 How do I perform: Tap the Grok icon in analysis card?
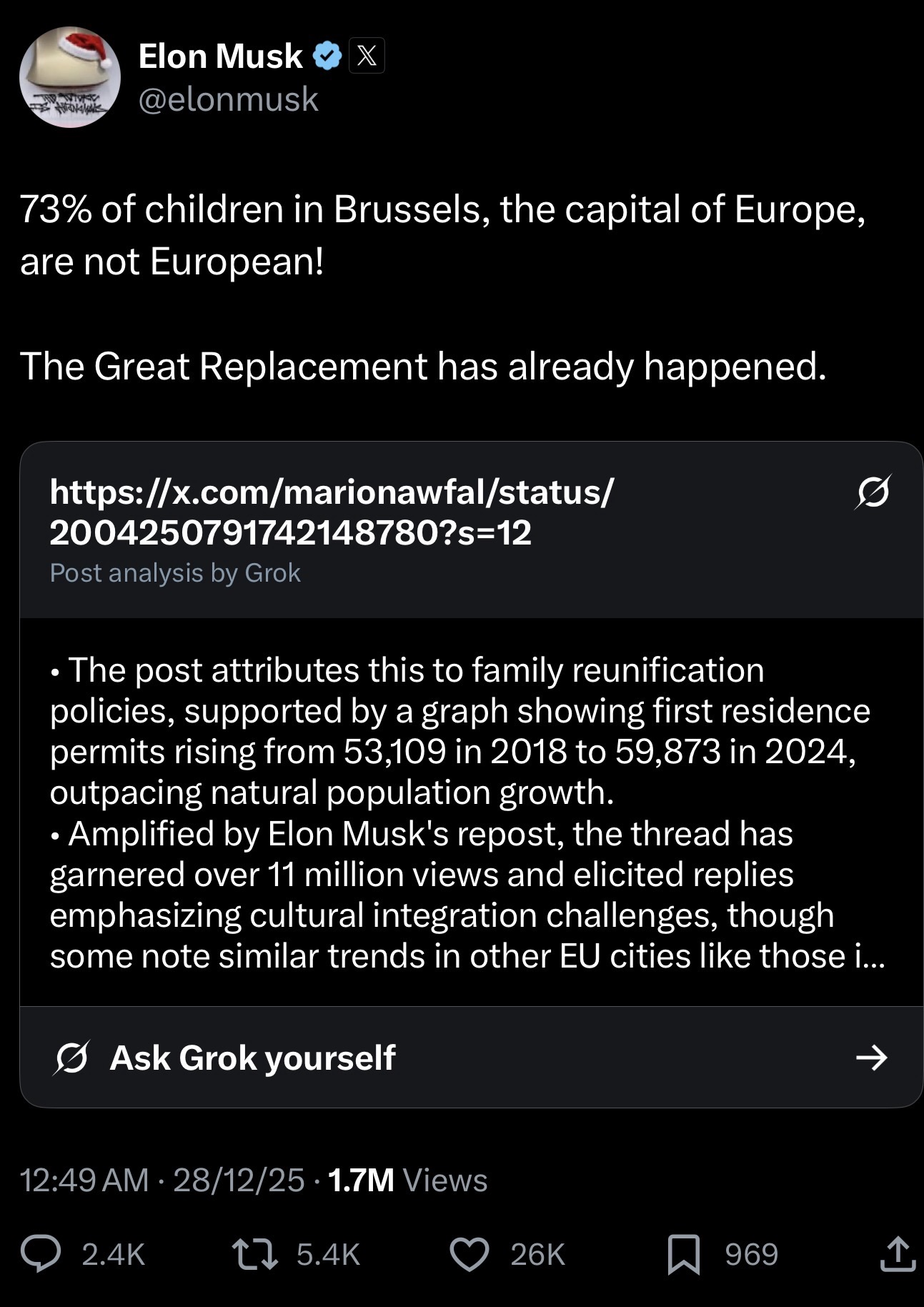pos(872,492)
